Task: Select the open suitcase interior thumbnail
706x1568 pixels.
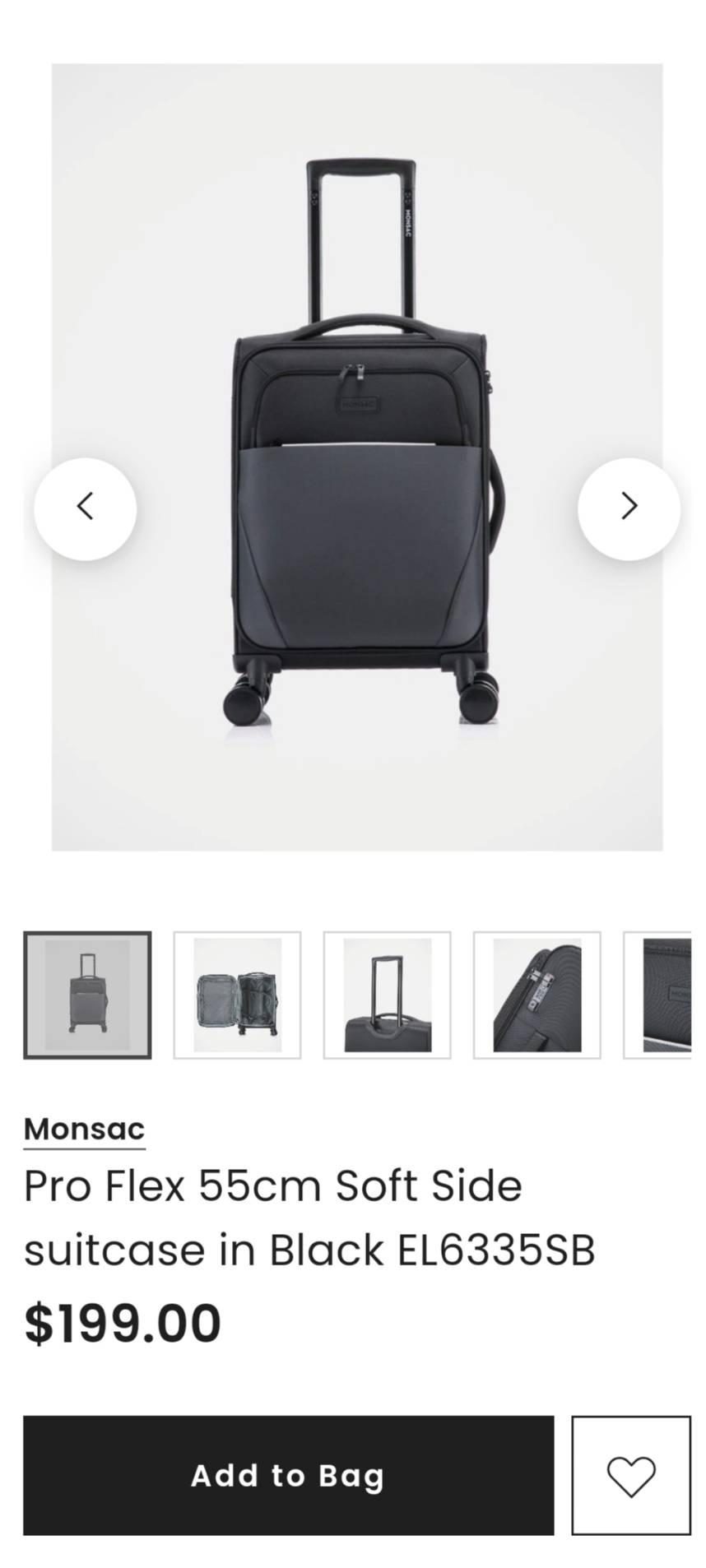Action: pos(237,995)
